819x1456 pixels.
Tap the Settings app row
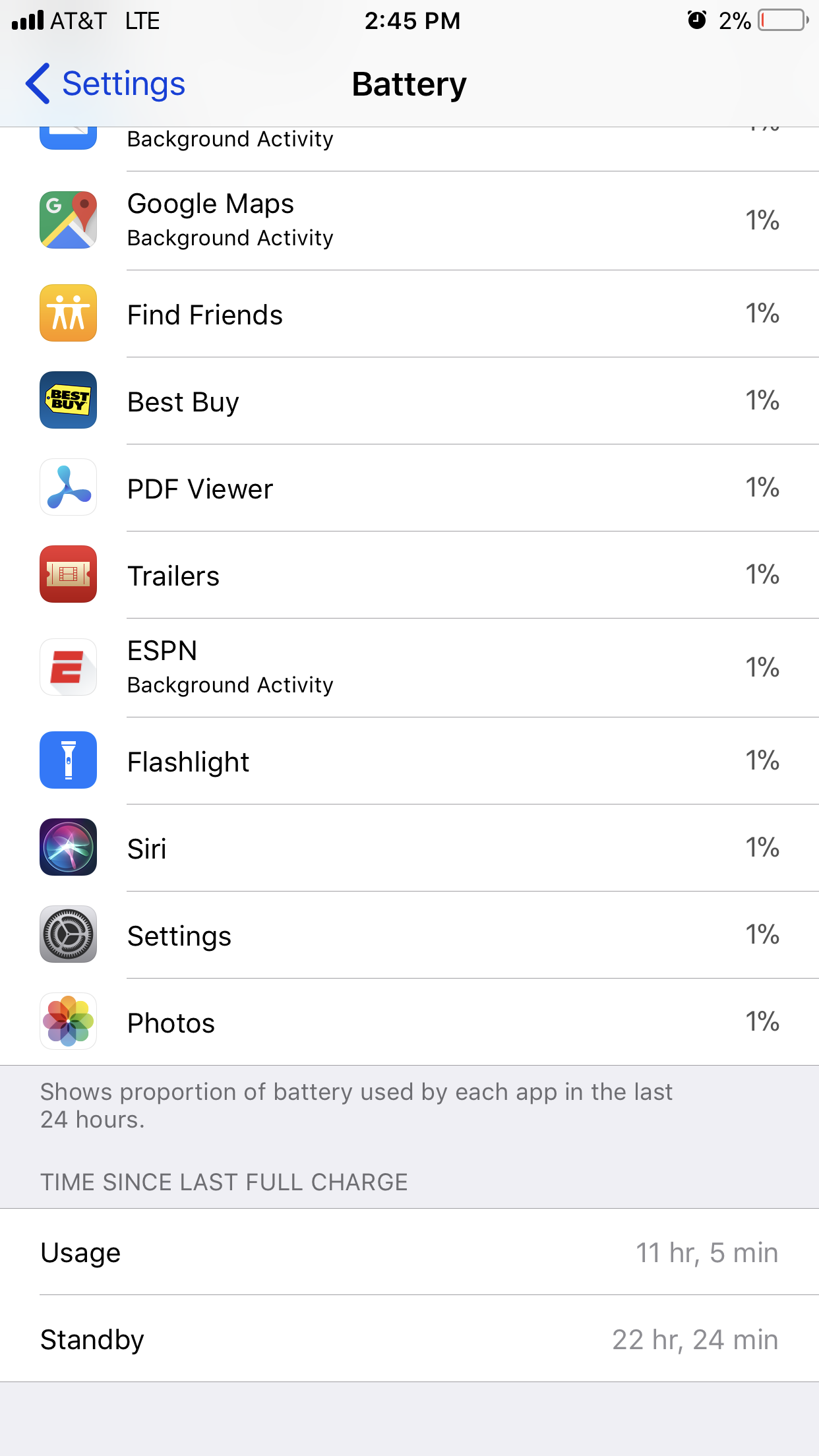pyautogui.click(x=409, y=935)
